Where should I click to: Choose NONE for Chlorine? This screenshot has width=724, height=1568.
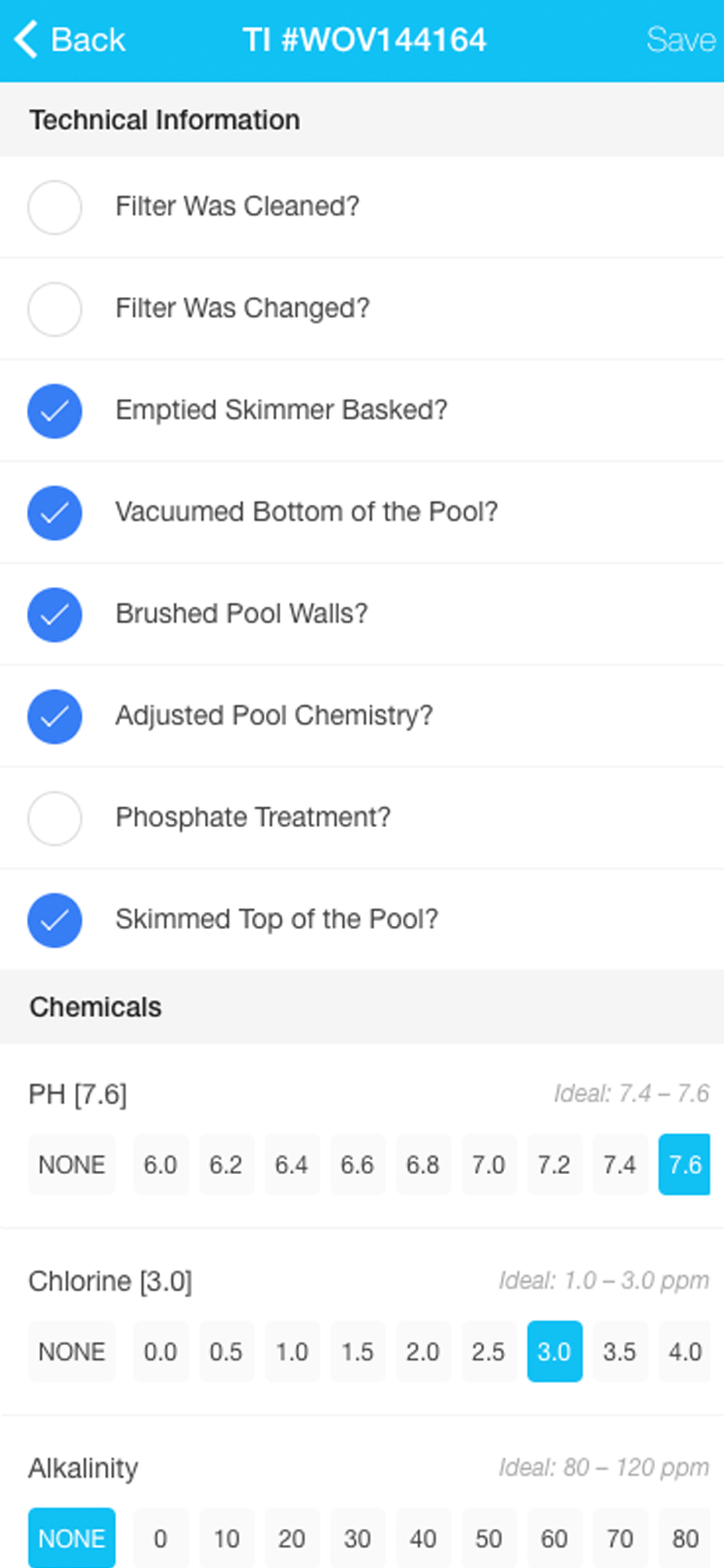(x=72, y=1352)
